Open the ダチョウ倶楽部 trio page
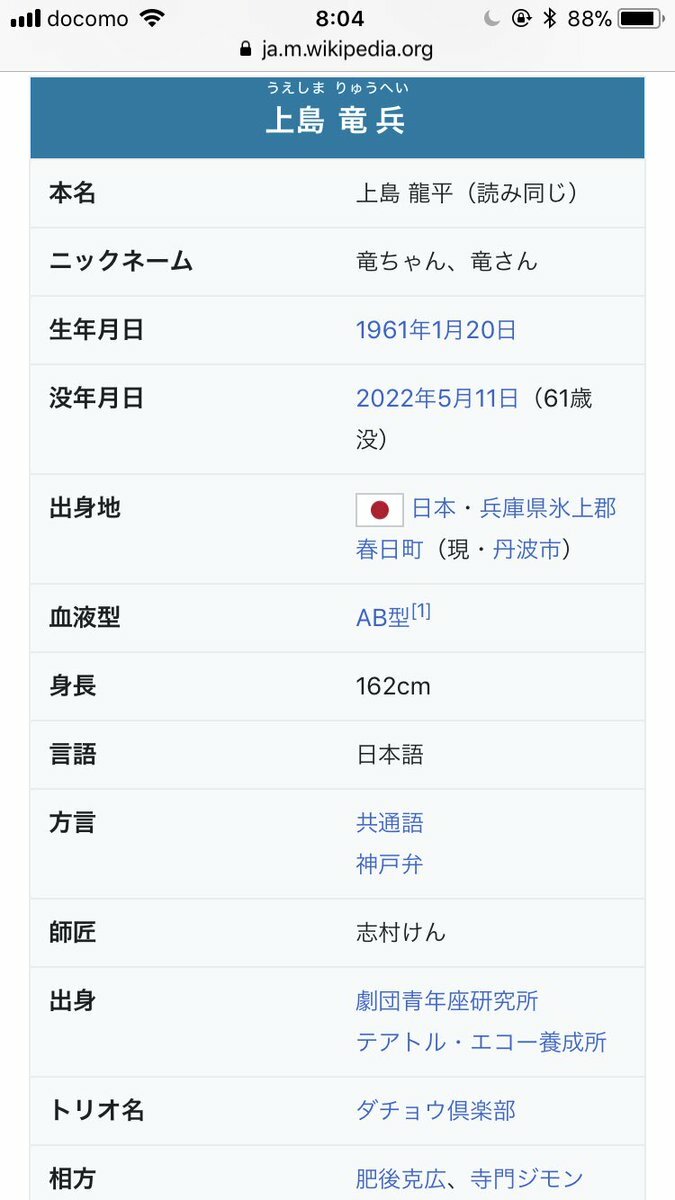675x1200 pixels. pos(436,1111)
